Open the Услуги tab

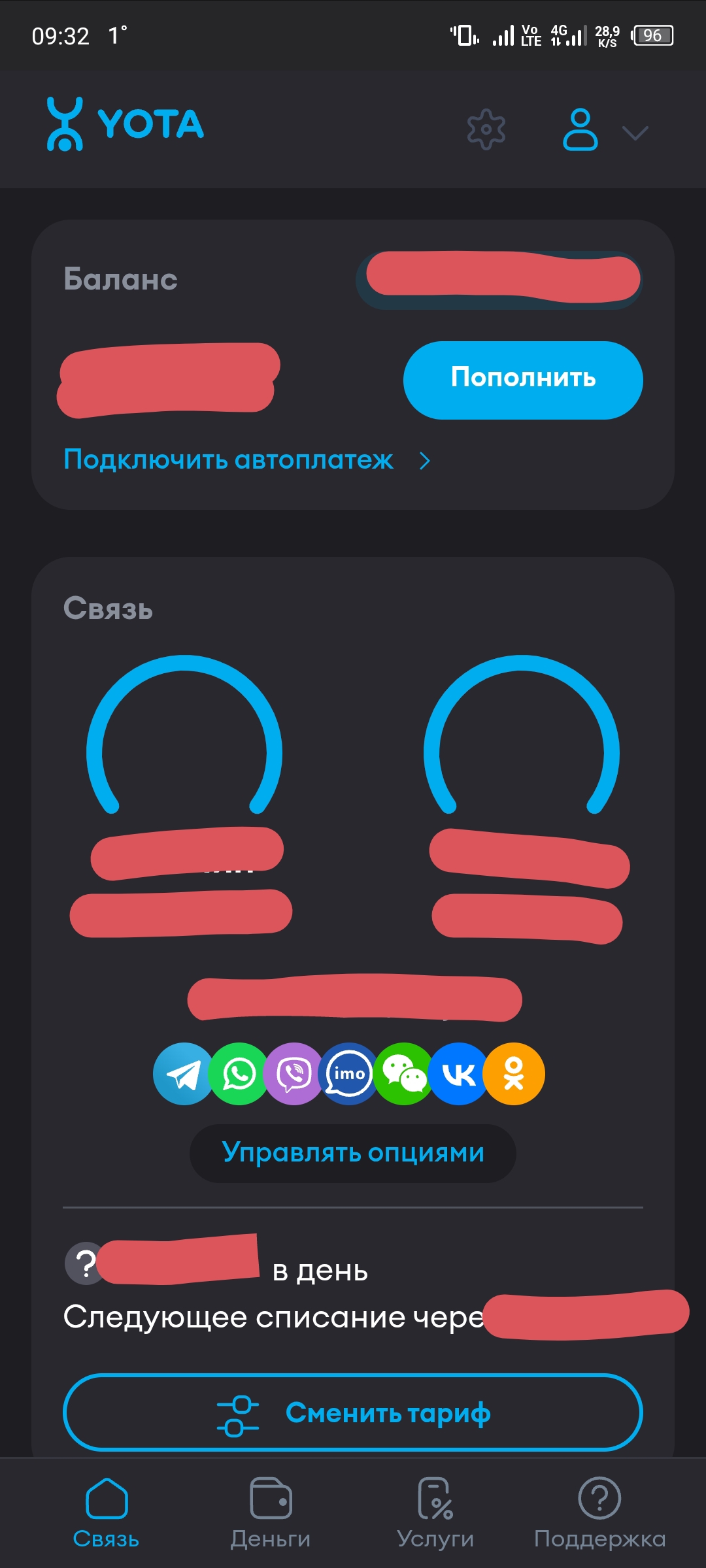point(435,1510)
